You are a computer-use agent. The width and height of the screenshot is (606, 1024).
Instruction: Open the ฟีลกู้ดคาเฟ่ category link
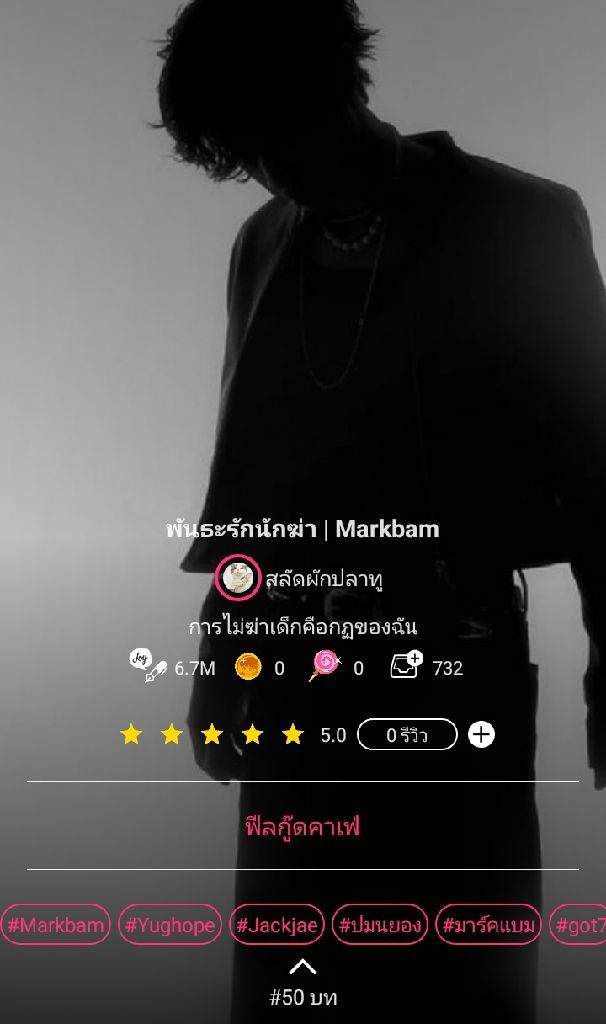coord(302,827)
